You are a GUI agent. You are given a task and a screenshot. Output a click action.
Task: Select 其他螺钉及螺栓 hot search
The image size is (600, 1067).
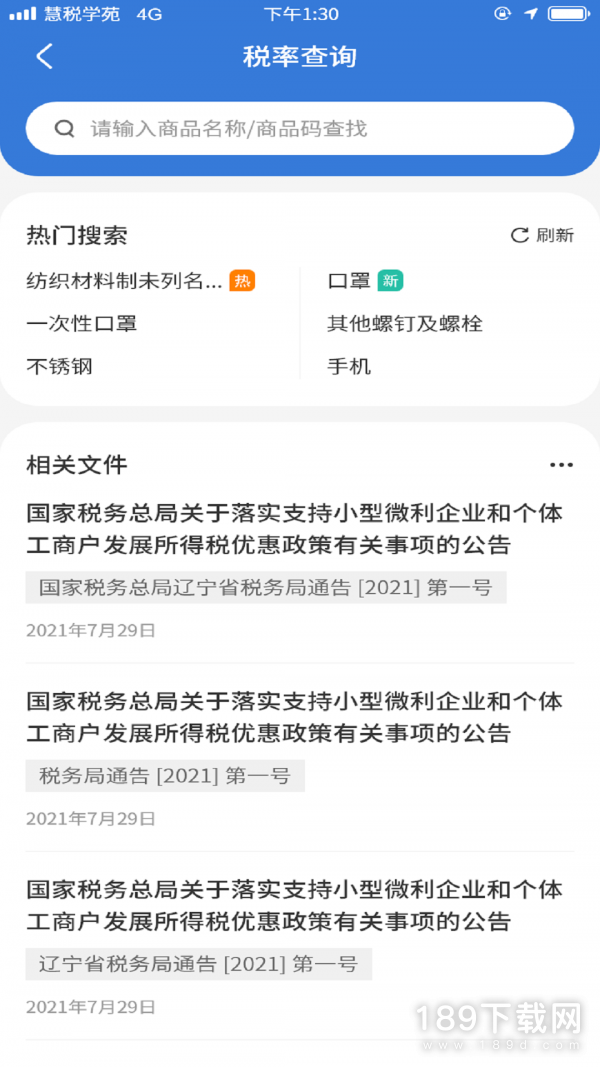click(x=405, y=323)
